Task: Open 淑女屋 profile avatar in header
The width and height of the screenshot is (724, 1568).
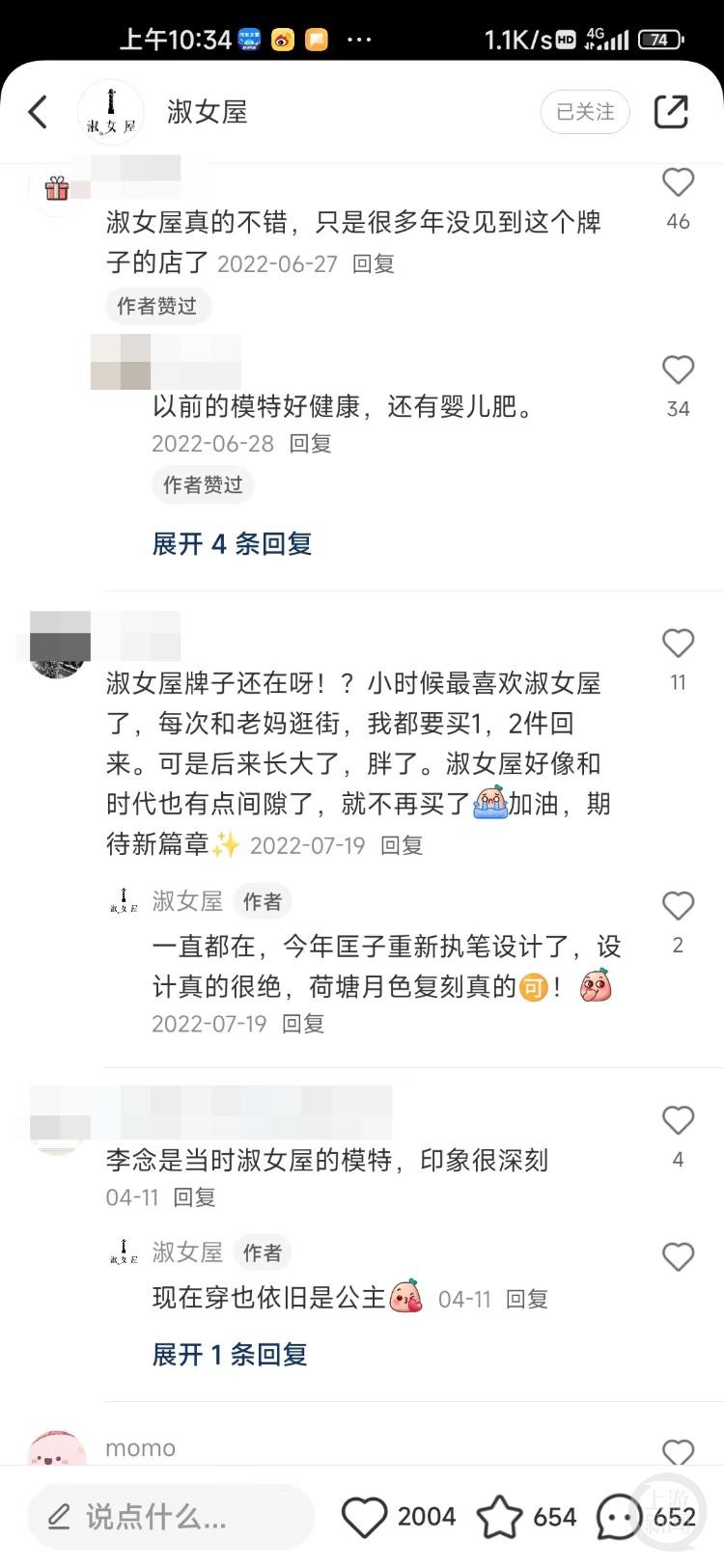Action: pyautogui.click(x=111, y=112)
